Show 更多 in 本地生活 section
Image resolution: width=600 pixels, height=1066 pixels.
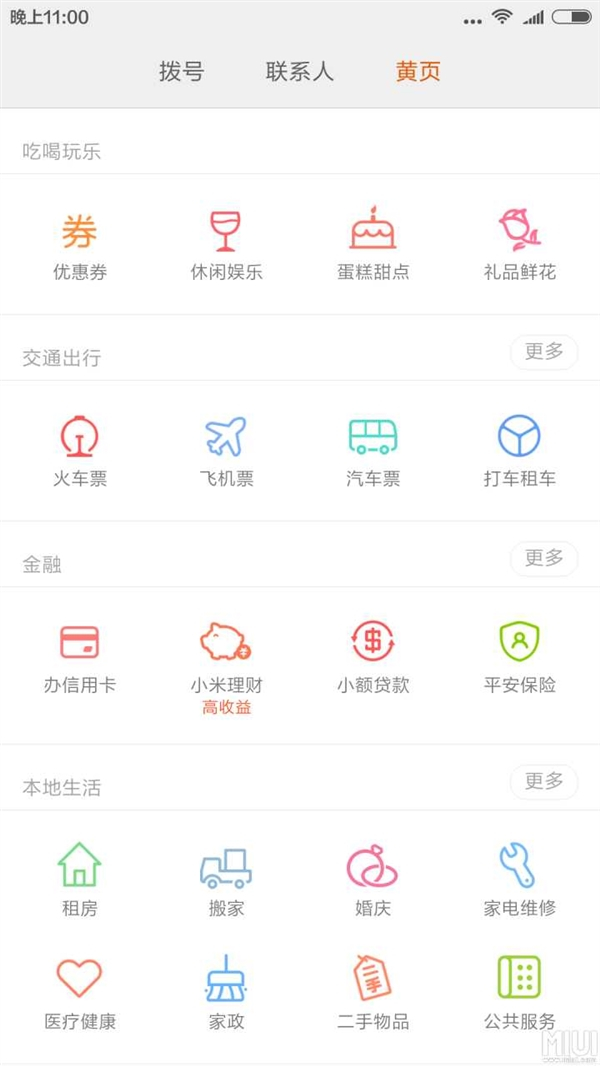pyautogui.click(x=544, y=781)
